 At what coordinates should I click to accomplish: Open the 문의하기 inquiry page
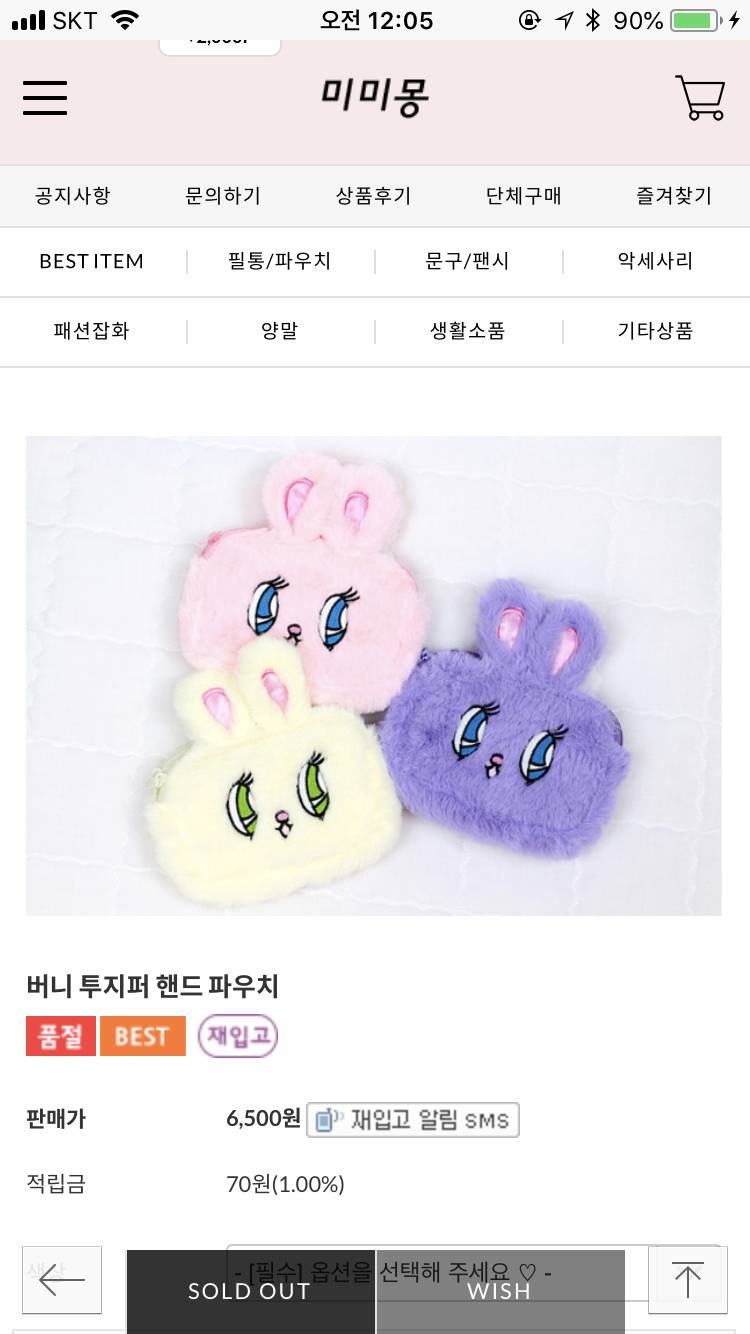(x=222, y=196)
